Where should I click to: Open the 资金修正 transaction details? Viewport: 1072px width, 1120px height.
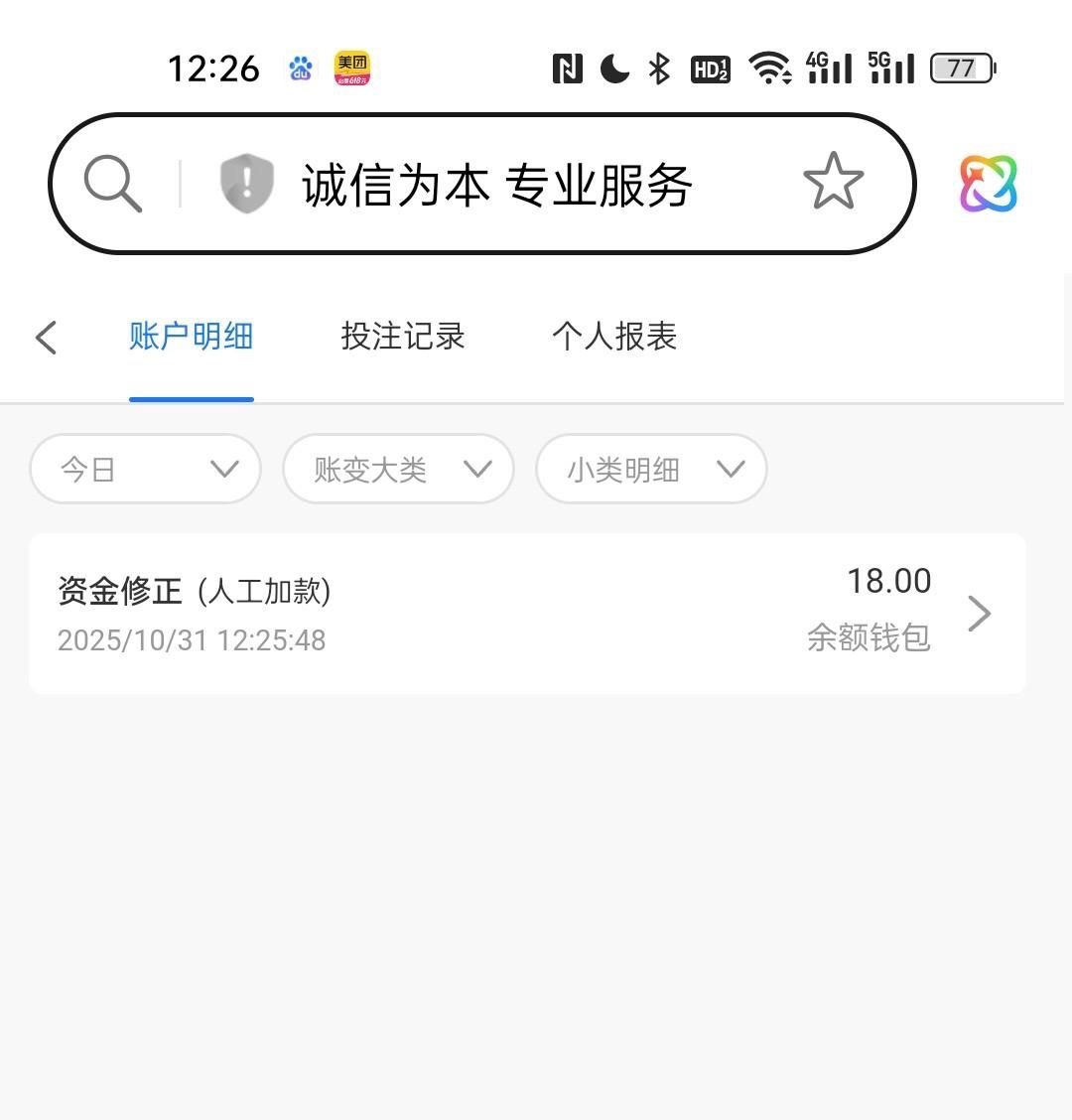(x=527, y=614)
